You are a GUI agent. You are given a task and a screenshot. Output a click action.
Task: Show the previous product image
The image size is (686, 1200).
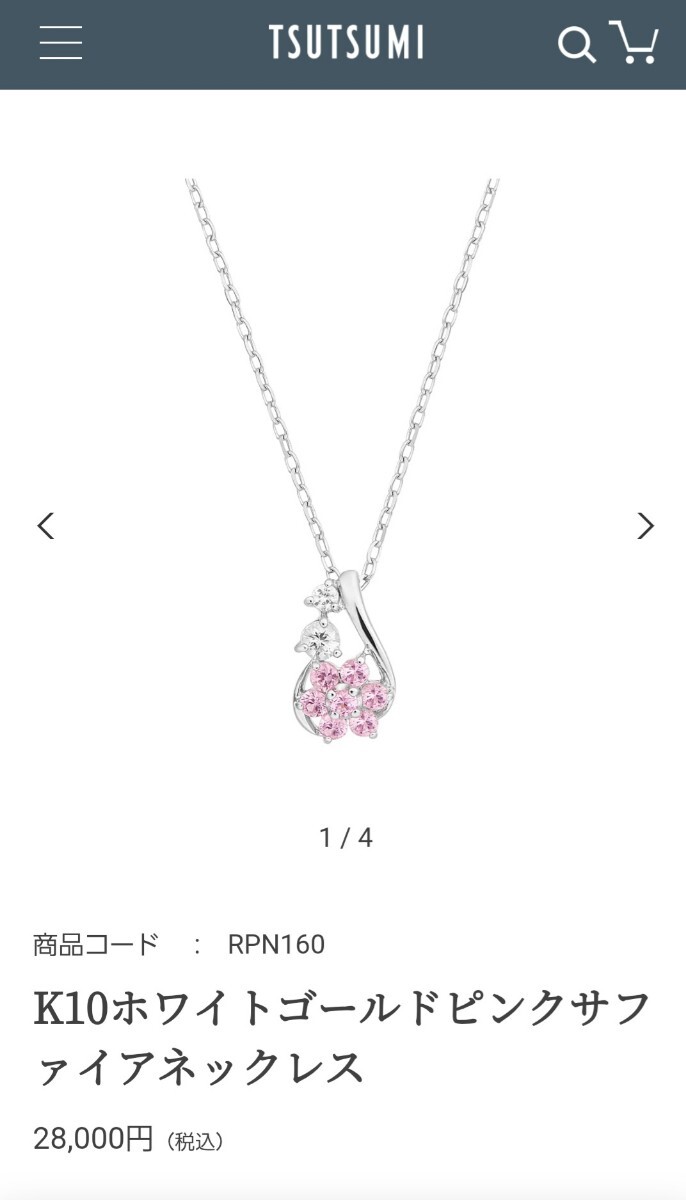tap(45, 526)
